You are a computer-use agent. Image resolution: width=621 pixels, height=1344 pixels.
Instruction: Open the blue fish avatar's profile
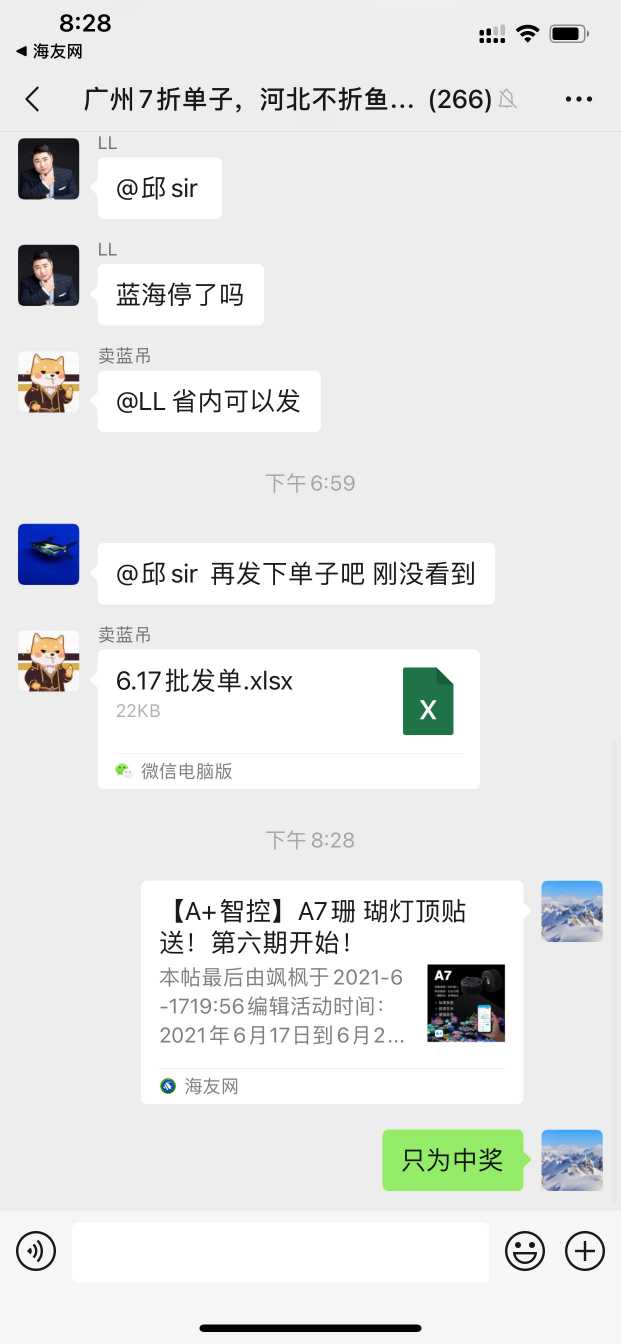click(48, 554)
